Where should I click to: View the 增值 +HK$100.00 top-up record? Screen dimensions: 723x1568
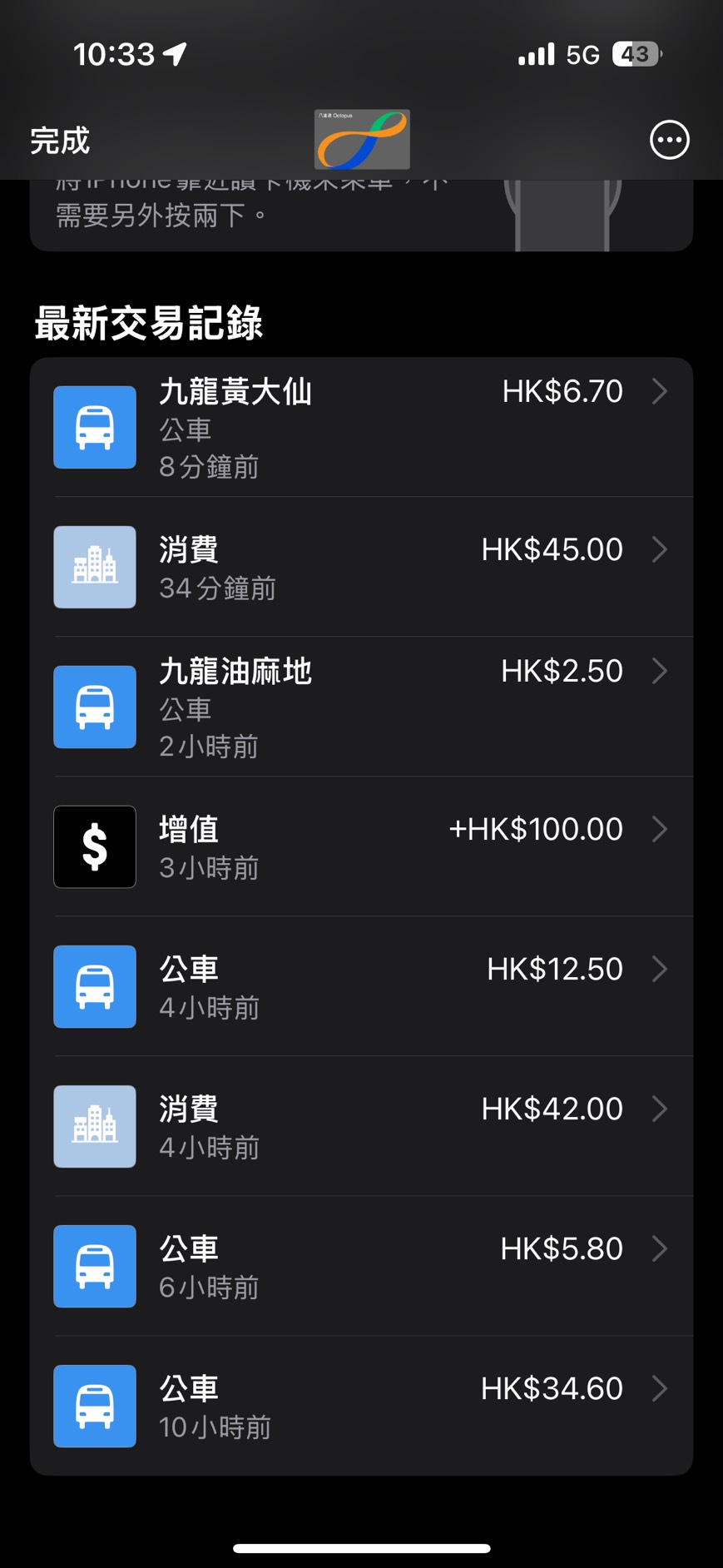coord(361,846)
